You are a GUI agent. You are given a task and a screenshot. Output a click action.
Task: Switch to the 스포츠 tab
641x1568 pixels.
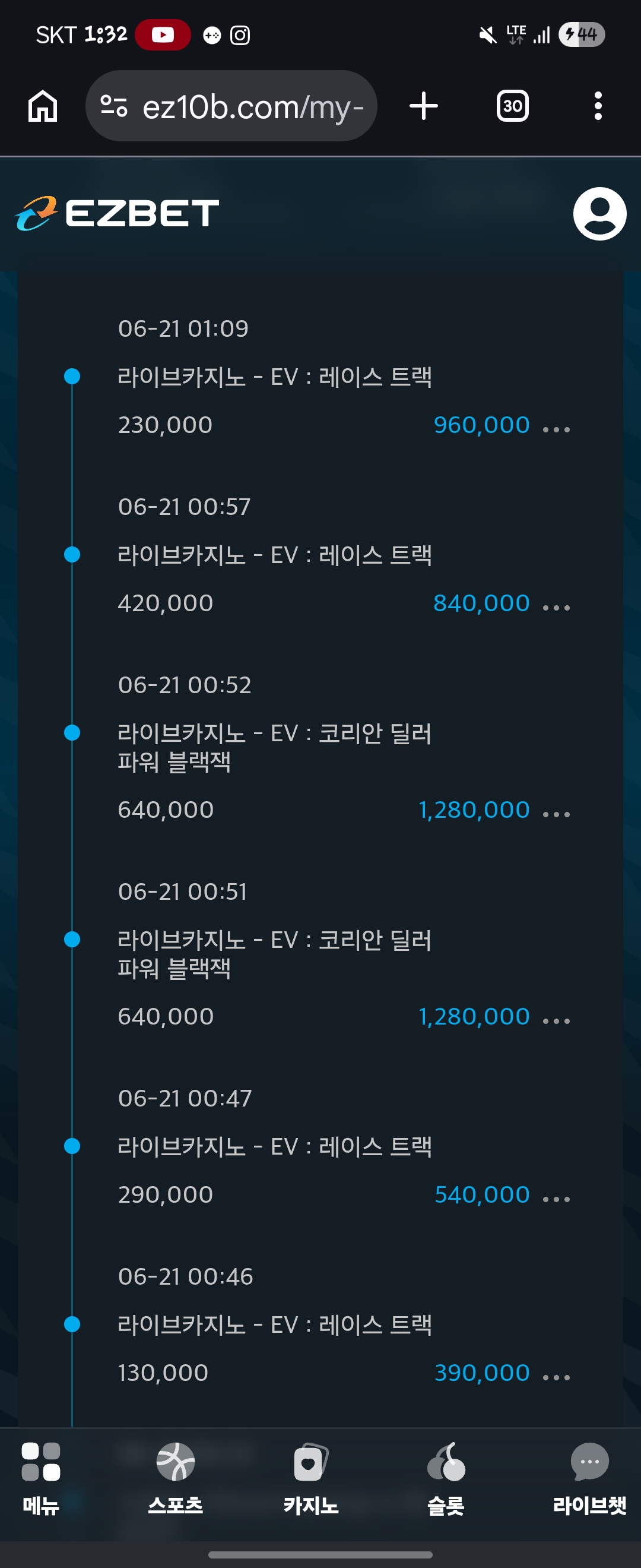click(x=175, y=1478)
